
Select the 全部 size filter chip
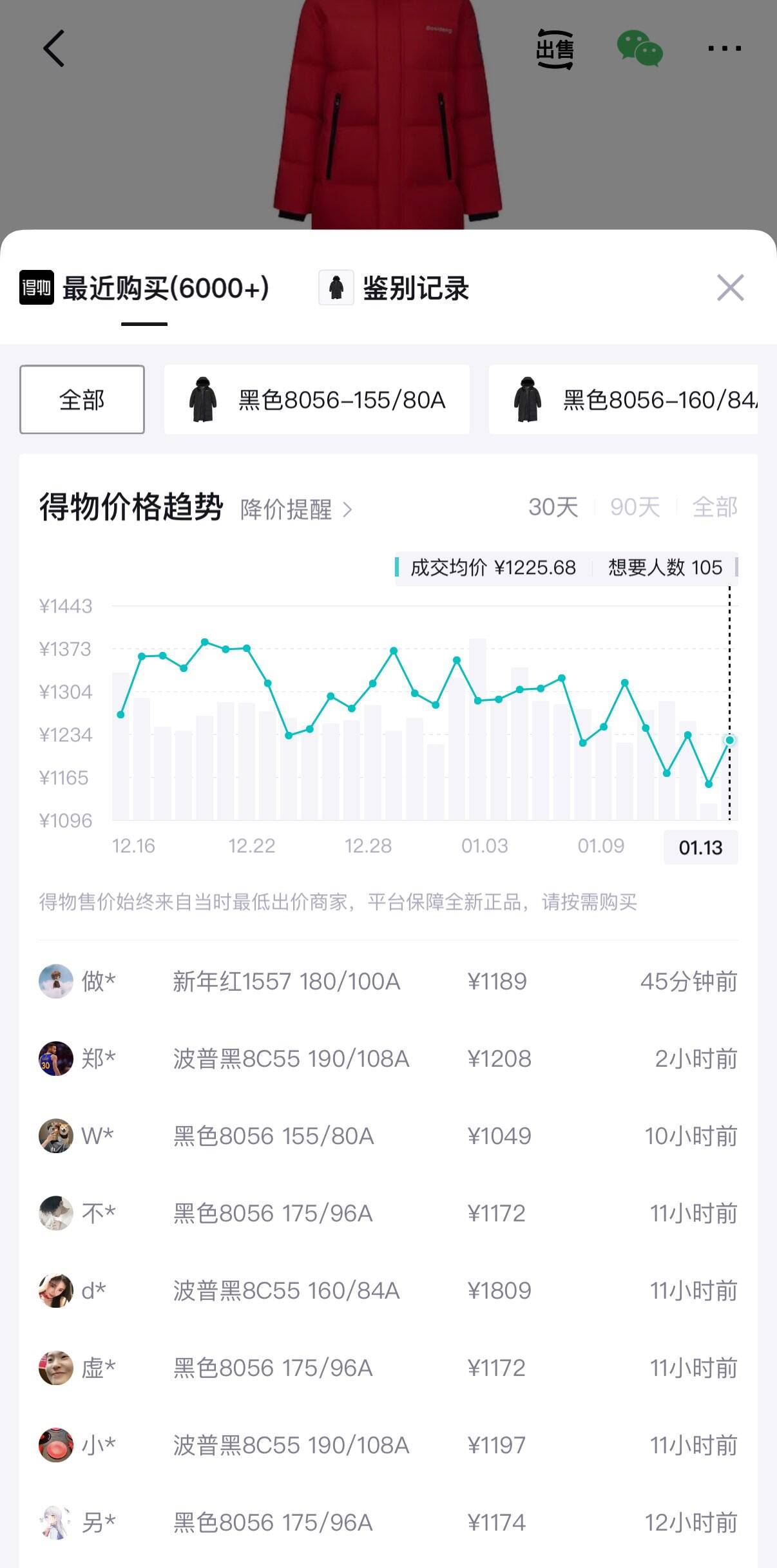point(82,399)
